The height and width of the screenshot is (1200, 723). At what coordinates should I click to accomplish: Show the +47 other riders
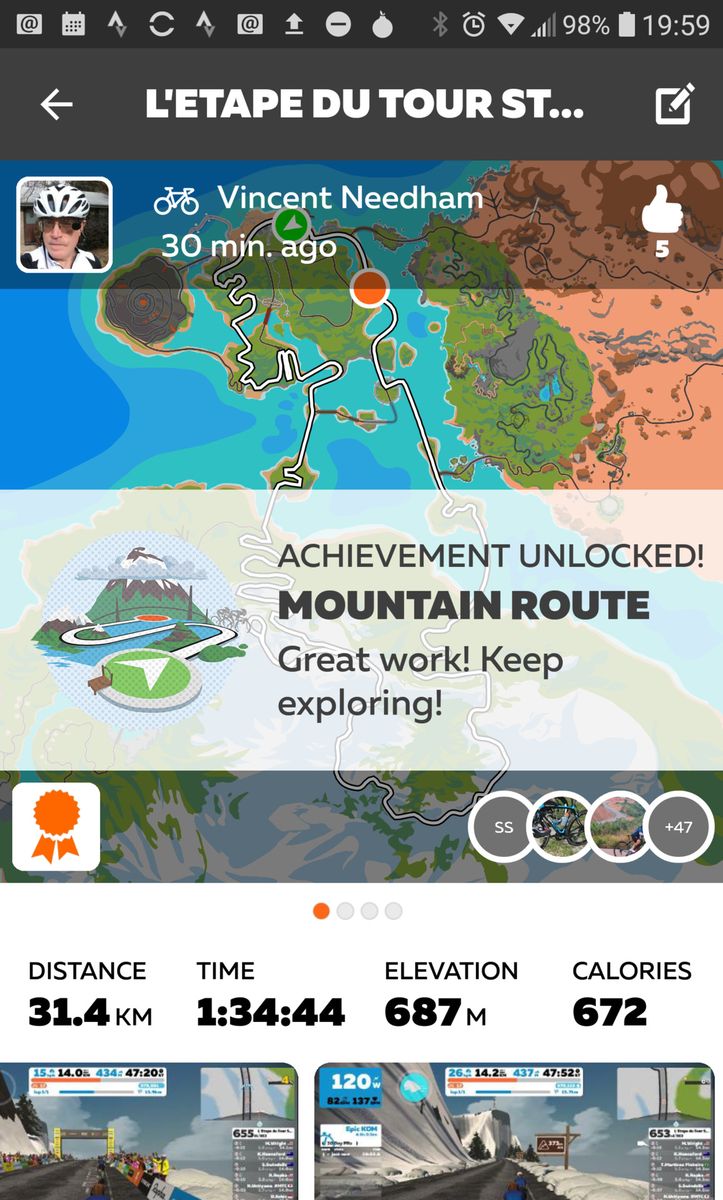pos(677,827)
